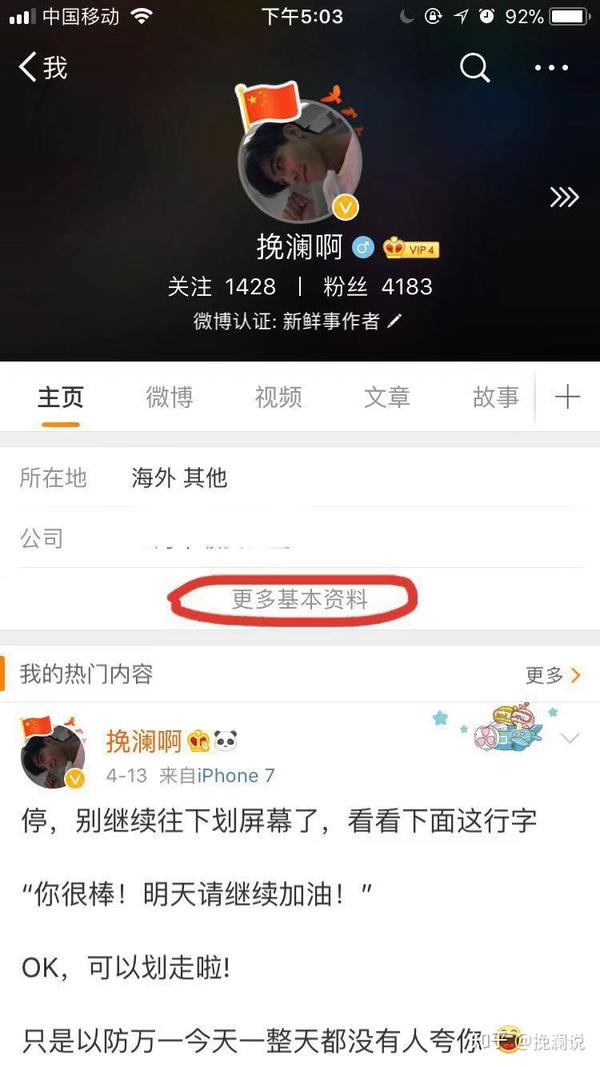Image resolution: width=600 pixels, height=1067 pixels.
Task: Expand the post options chevron
Action: click(572, 739)
